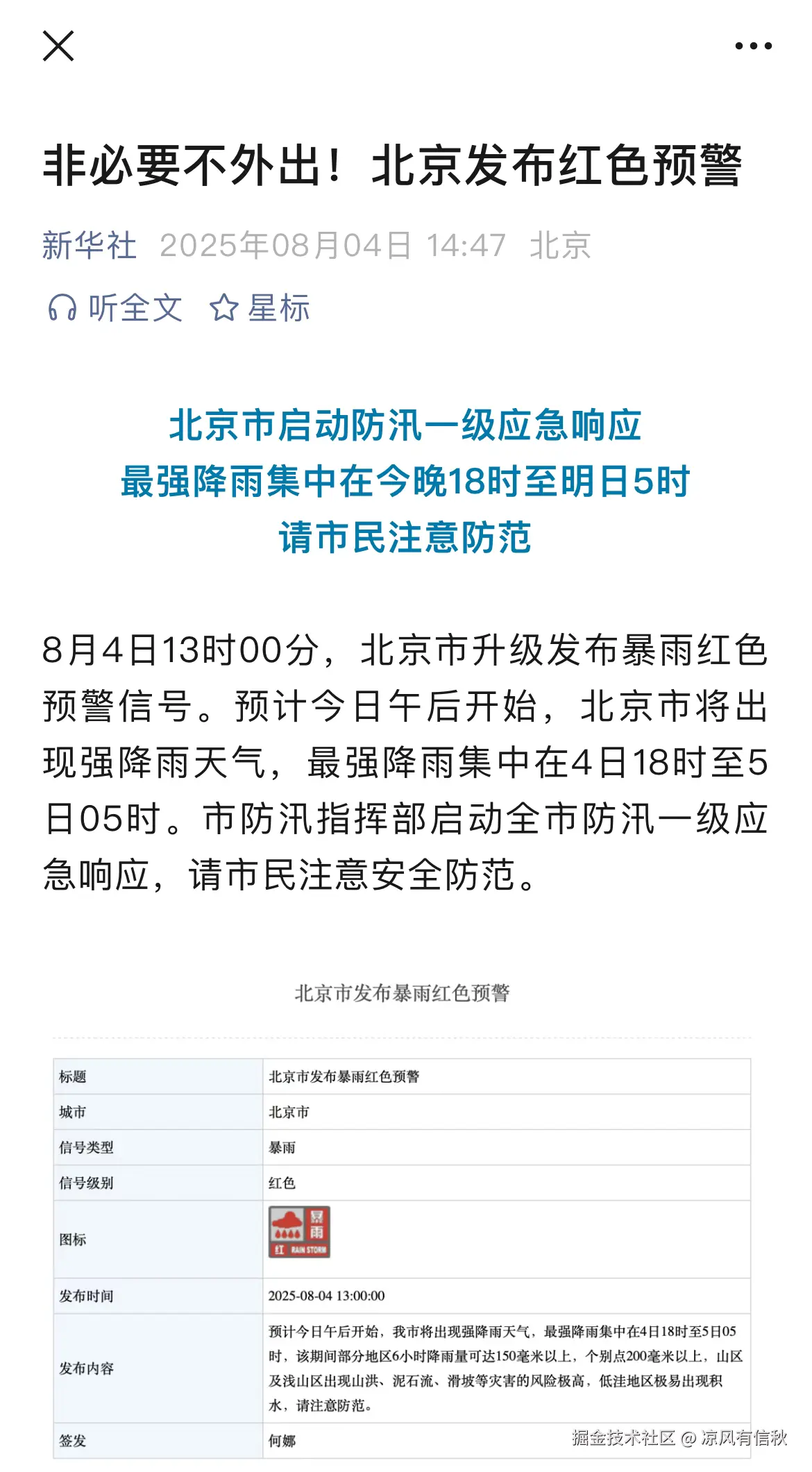
Task: Close the article page
Action: click(x=58, y=46)
